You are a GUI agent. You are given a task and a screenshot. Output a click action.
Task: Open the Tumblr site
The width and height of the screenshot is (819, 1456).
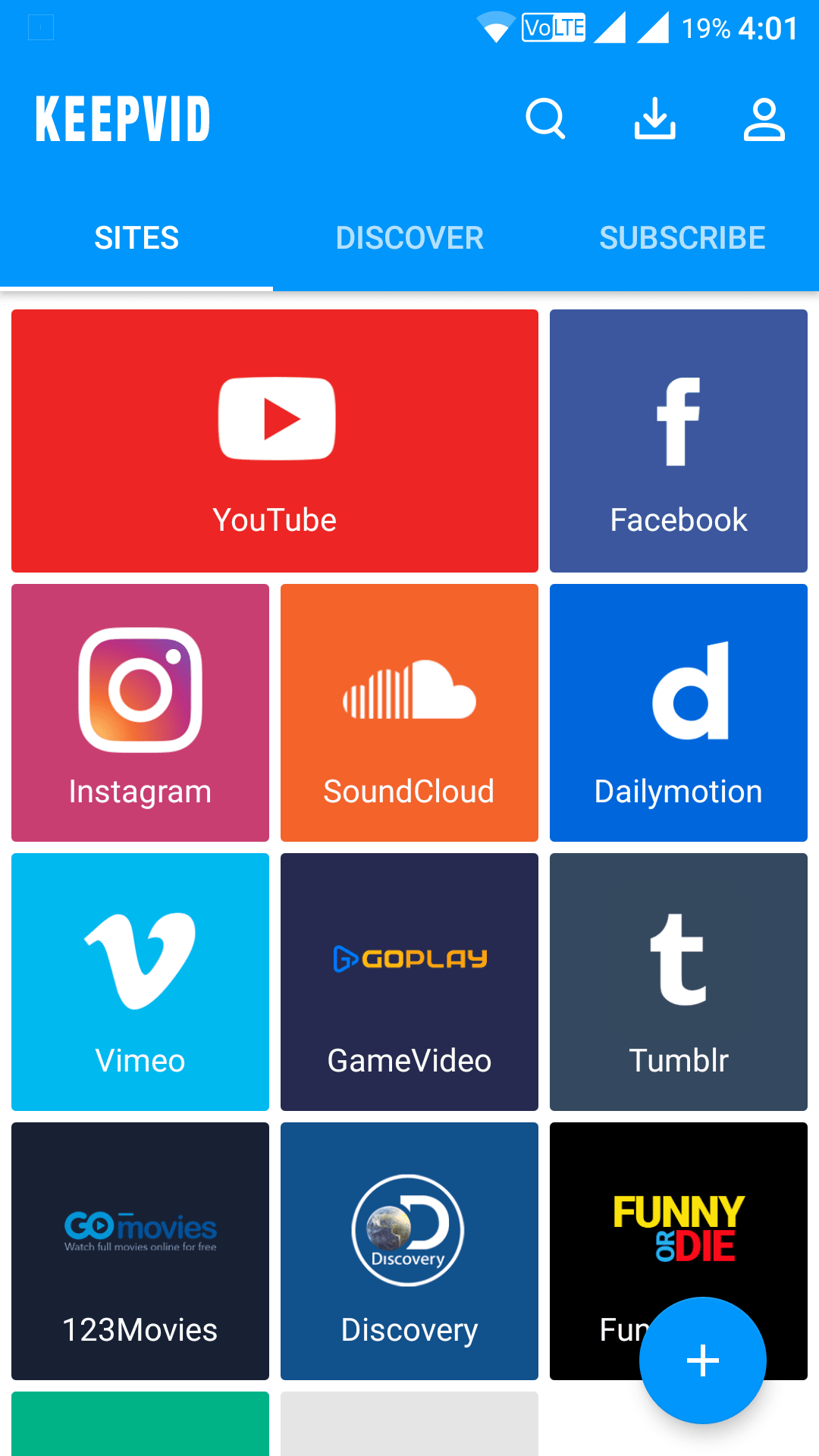pos(678,981)
